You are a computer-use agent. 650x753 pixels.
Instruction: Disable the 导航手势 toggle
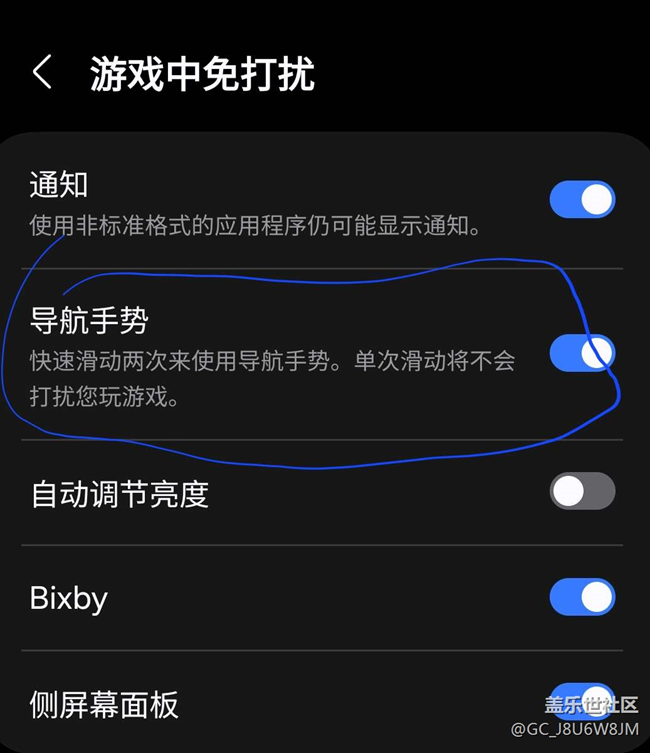tap(582, 352)
